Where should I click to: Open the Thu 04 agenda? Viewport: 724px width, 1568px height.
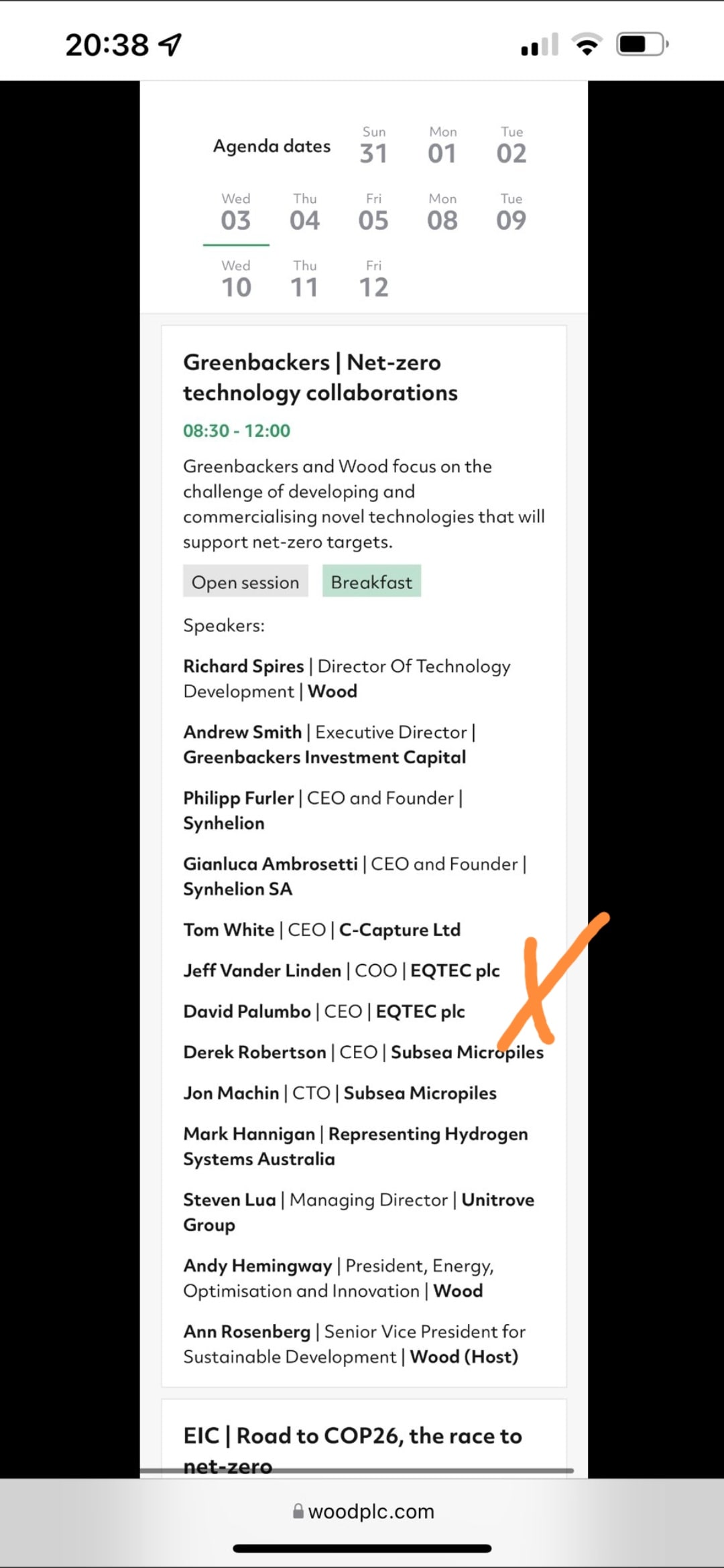point(304,213)
